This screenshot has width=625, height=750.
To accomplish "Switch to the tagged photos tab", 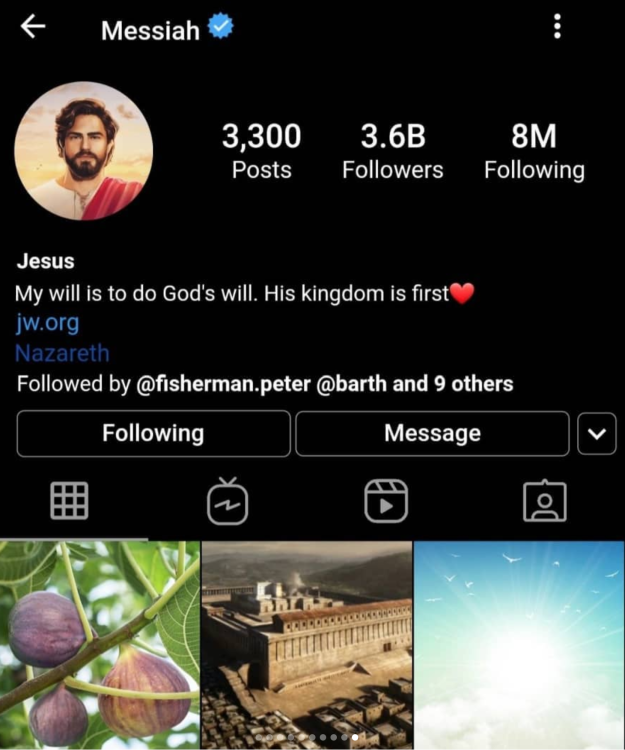I will (x=544, y=501).
